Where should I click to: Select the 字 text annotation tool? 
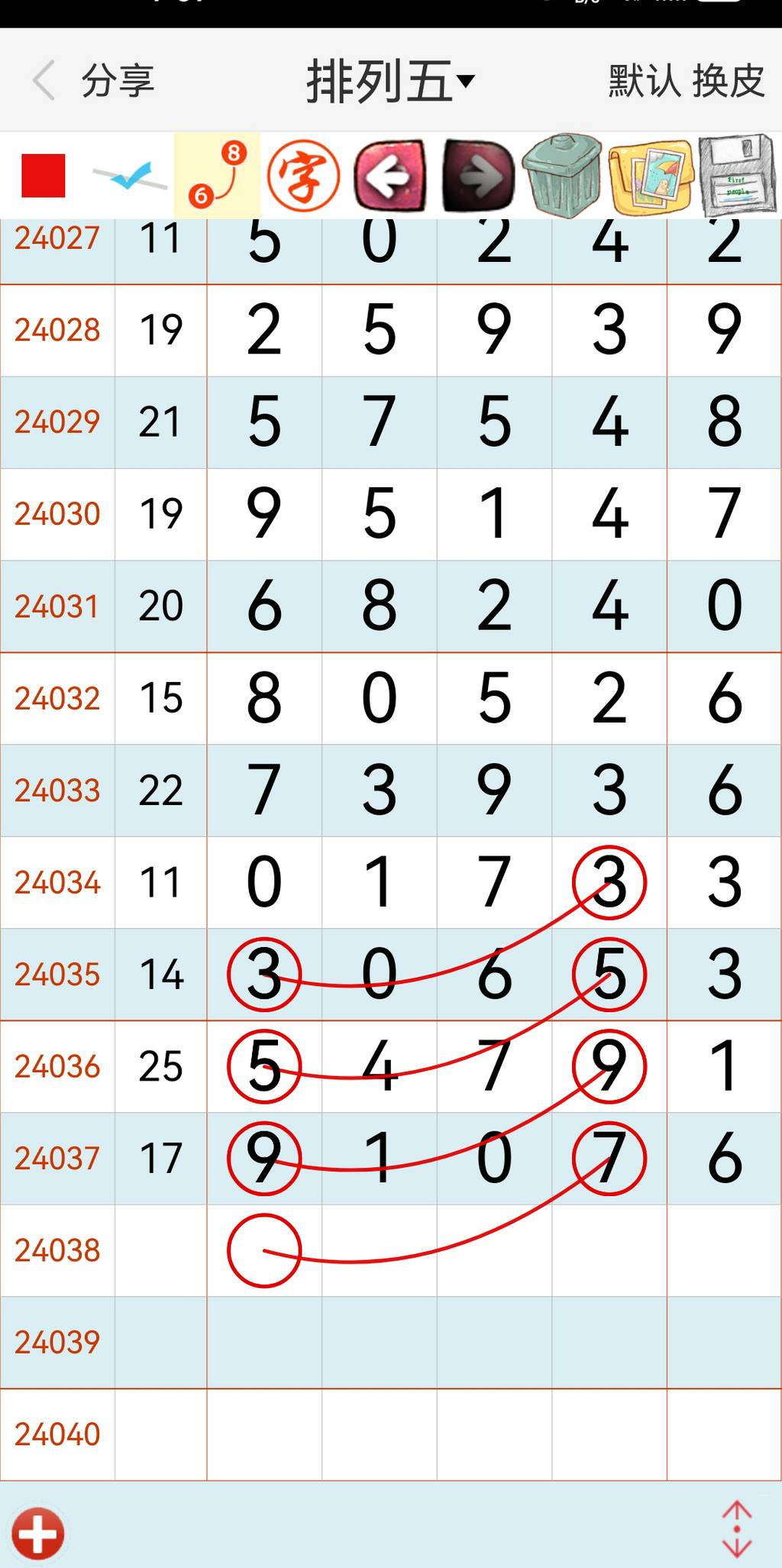coord(302,174)
